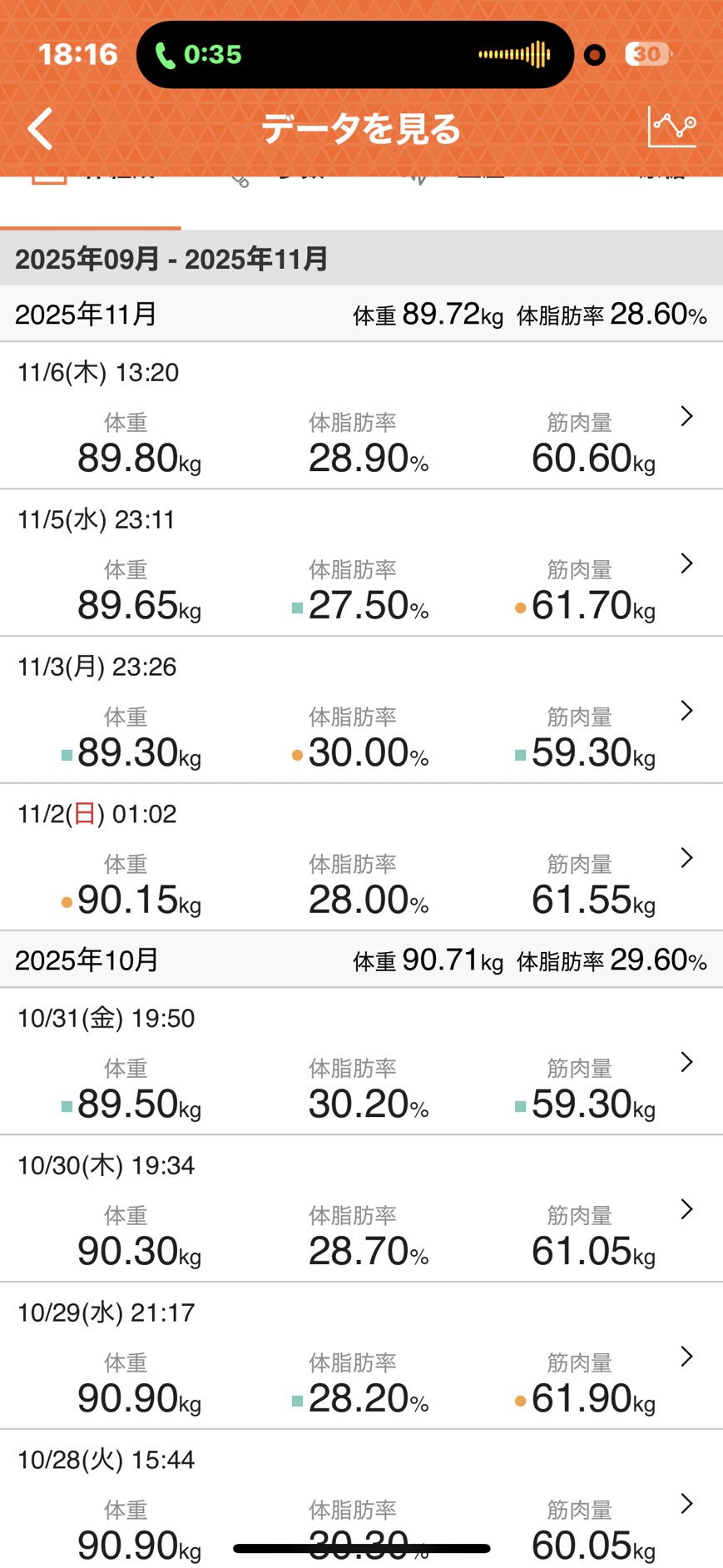Open the 11/6(木) 13:20 measurement record

[361, 416]
